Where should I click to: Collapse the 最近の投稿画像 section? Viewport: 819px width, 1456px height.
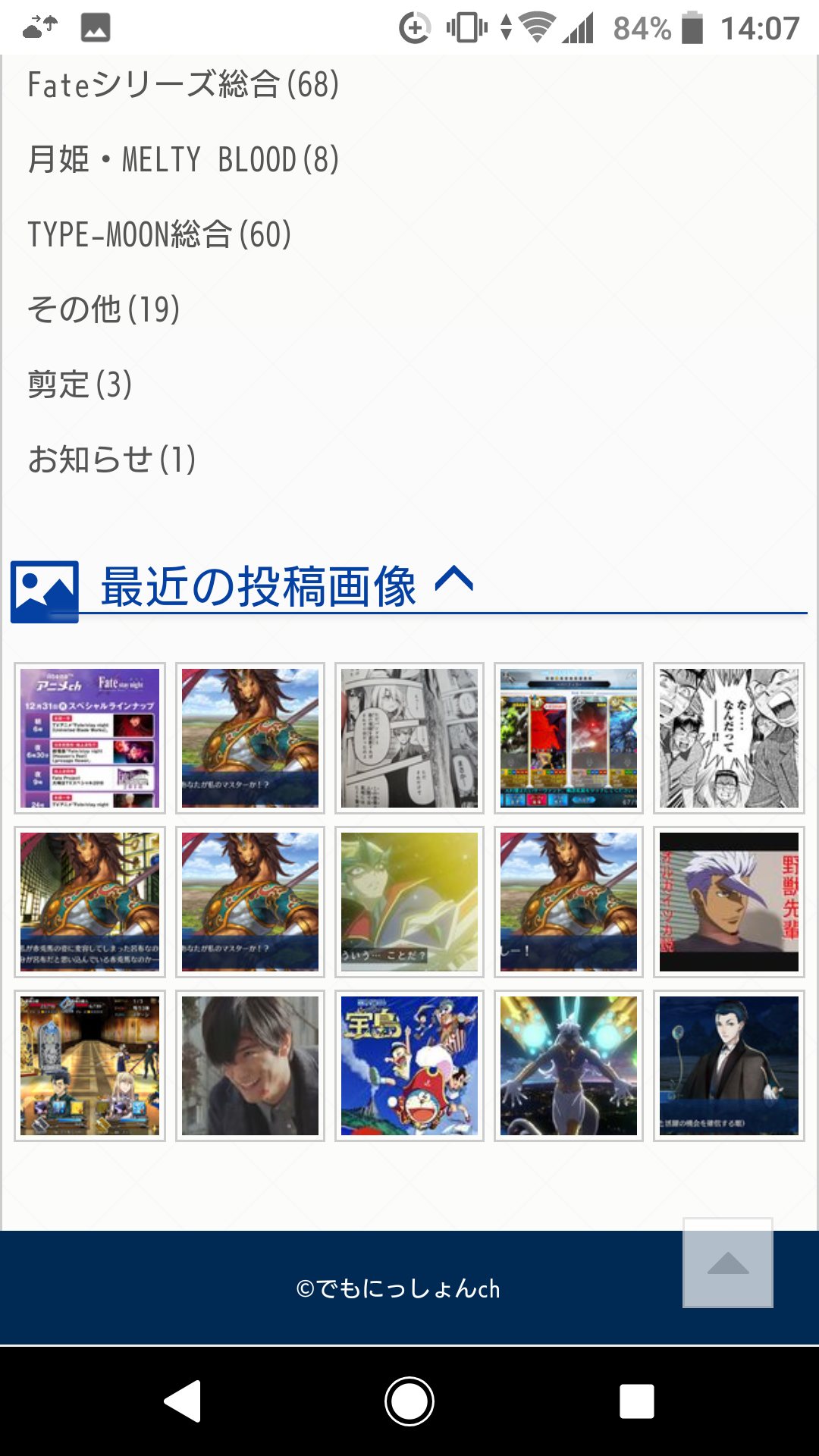click(x=454, y=581)
